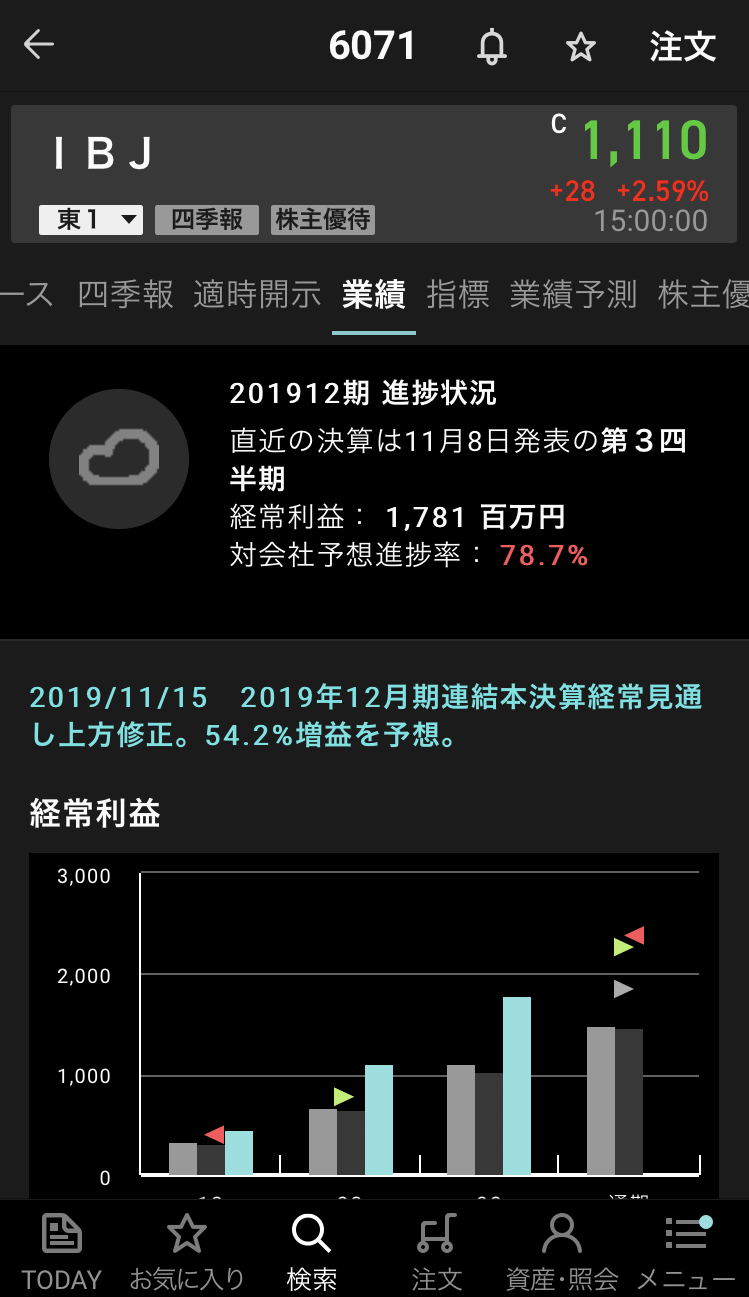Open the 東1 market dropdown
The height and width of the screenshot is (1297, 749).
91,220
